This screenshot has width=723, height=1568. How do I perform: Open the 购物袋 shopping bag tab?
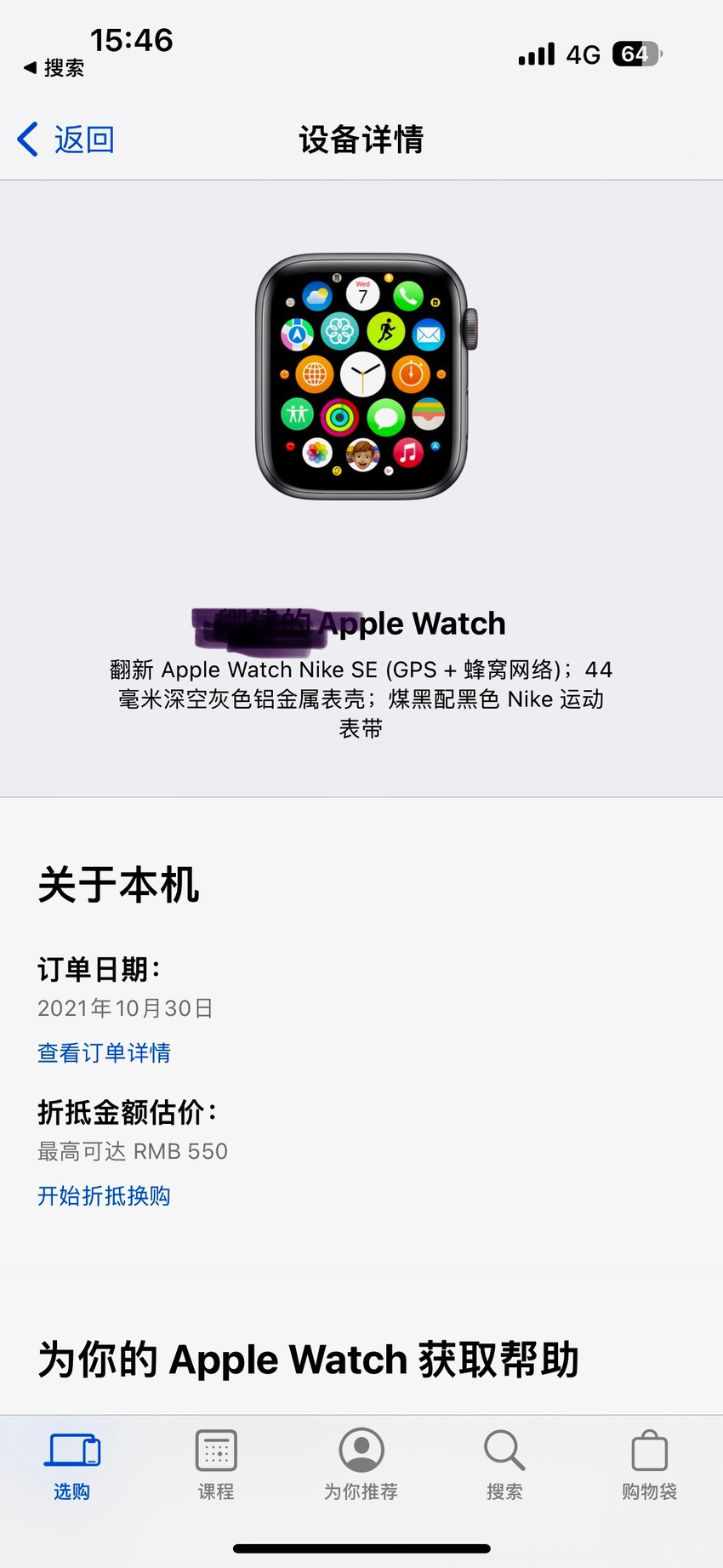[649, 1467]
